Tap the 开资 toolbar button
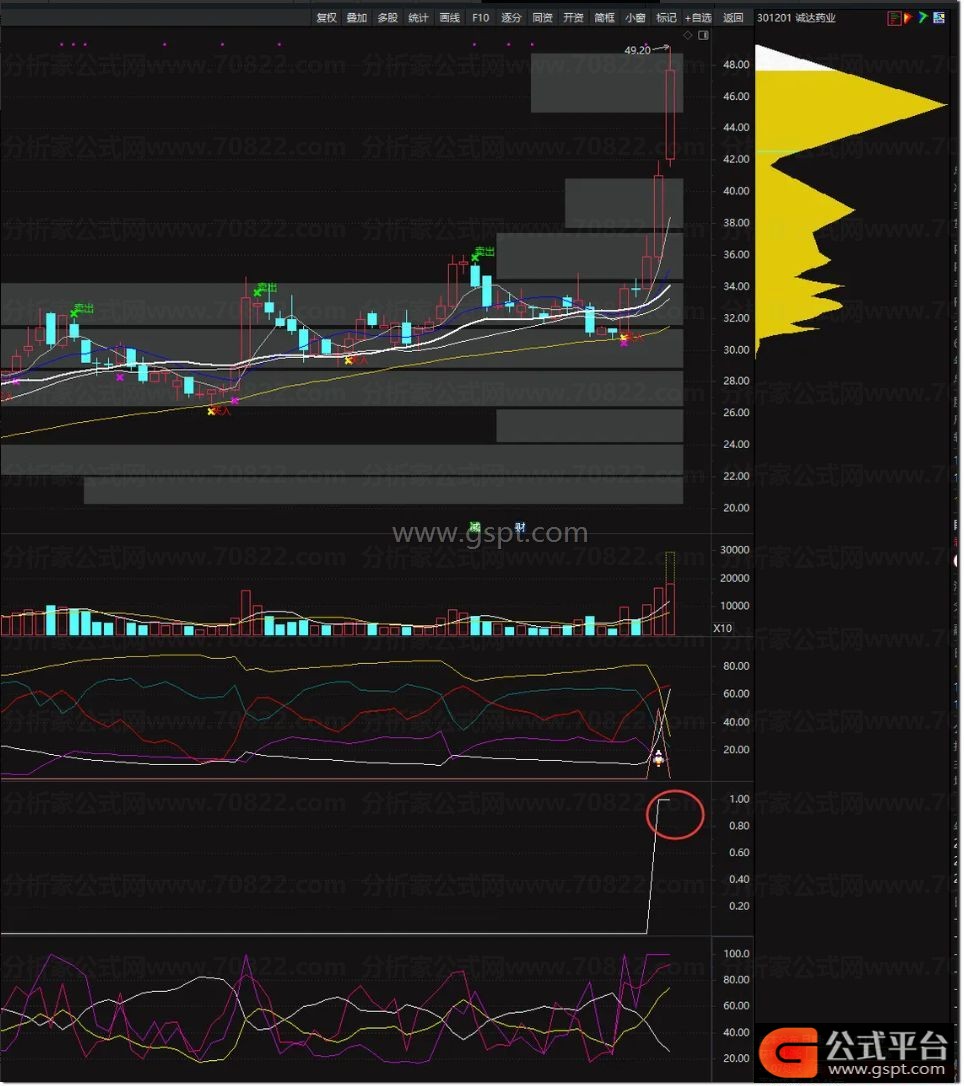964x1086 pixels. point(573,17)
